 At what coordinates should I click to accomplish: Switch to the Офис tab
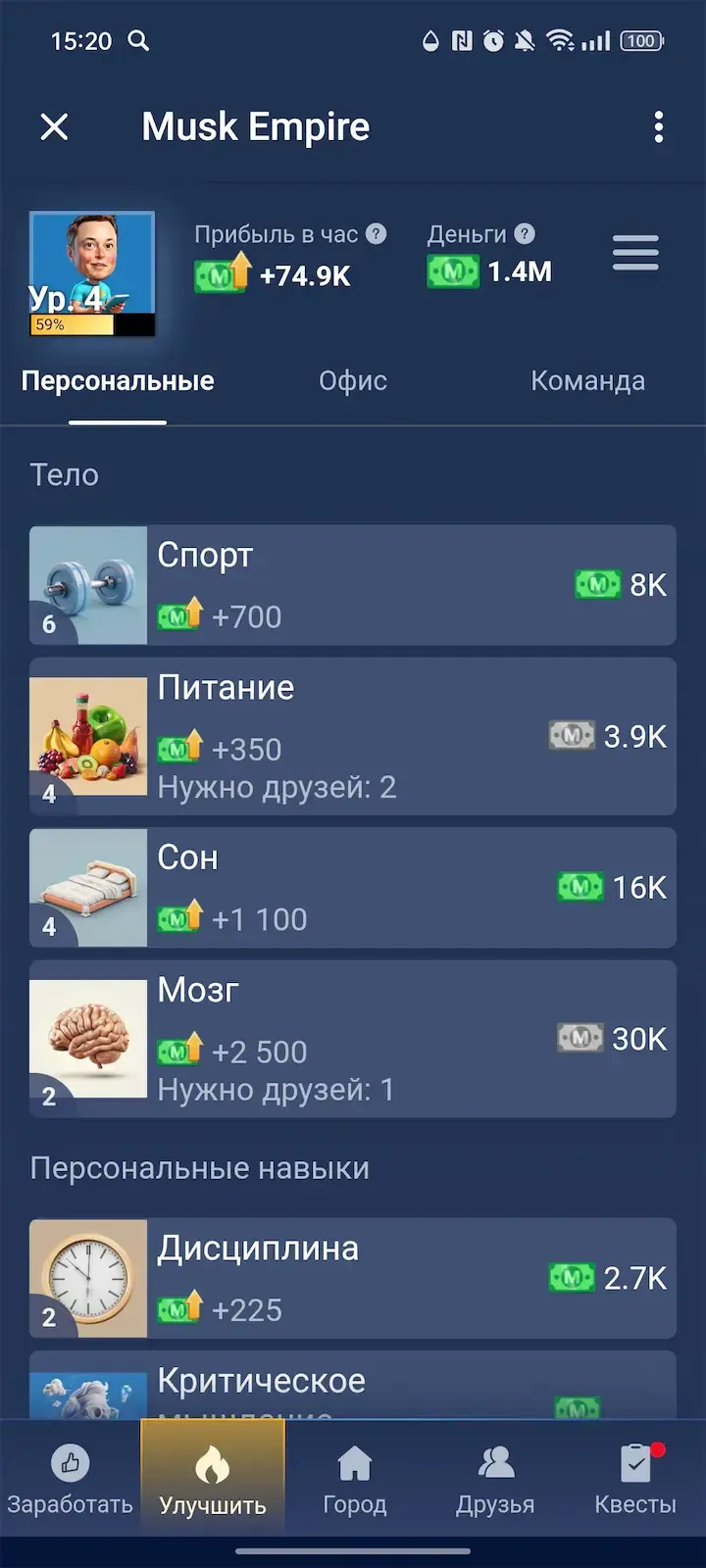353,381
